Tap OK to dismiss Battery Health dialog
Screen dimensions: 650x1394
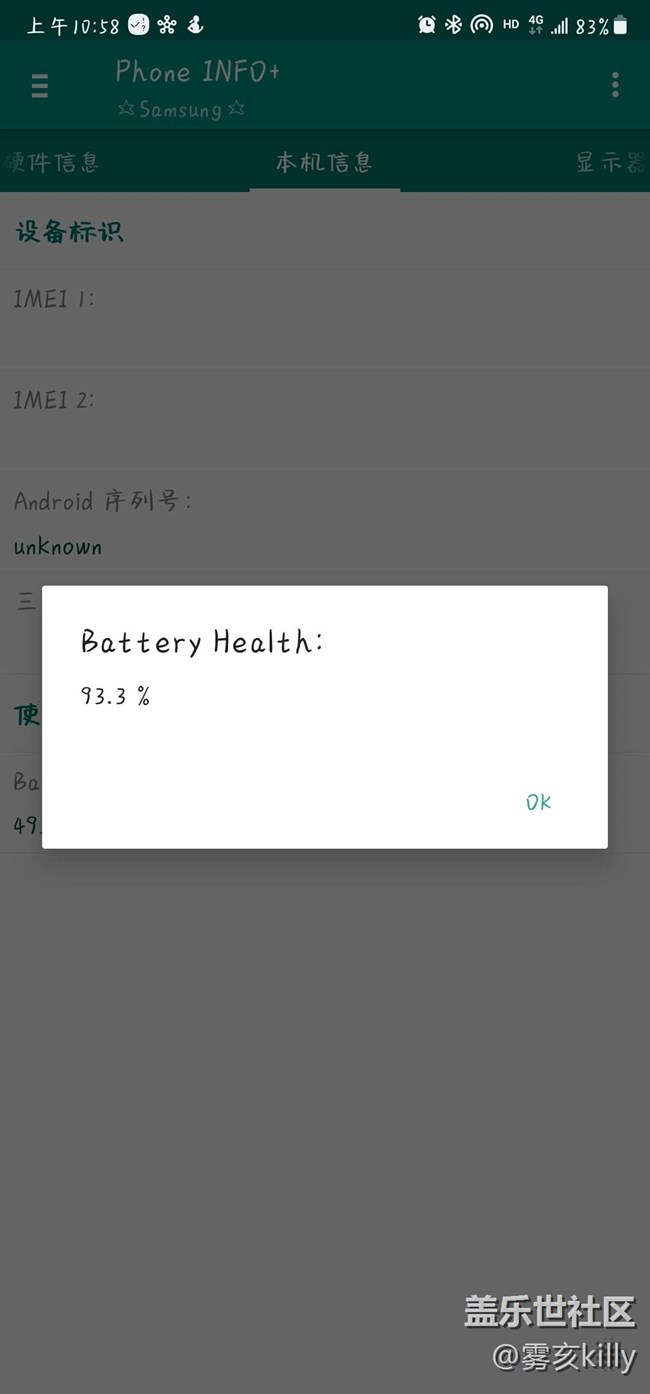(x=538, y=802)
